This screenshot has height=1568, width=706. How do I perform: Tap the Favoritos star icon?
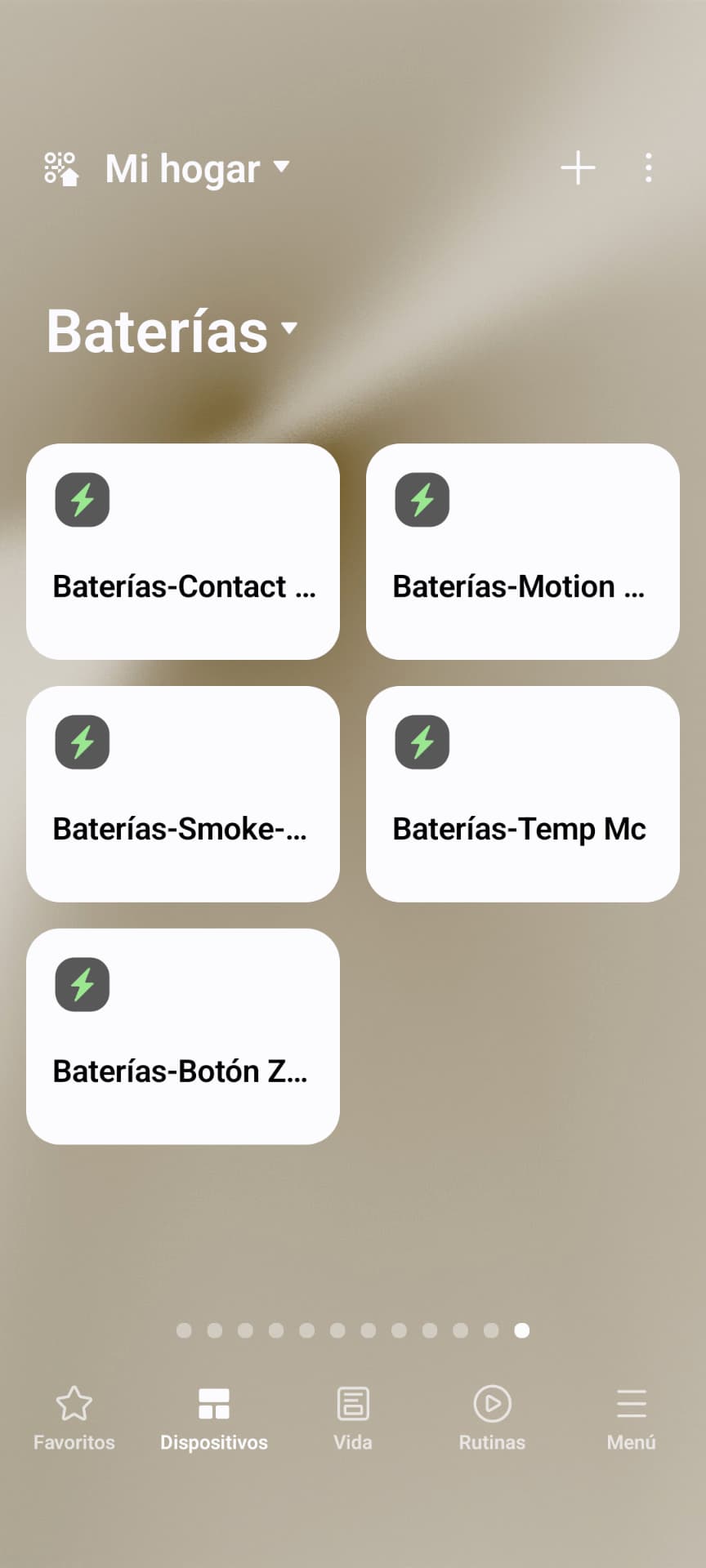[x=74, y=1402]
